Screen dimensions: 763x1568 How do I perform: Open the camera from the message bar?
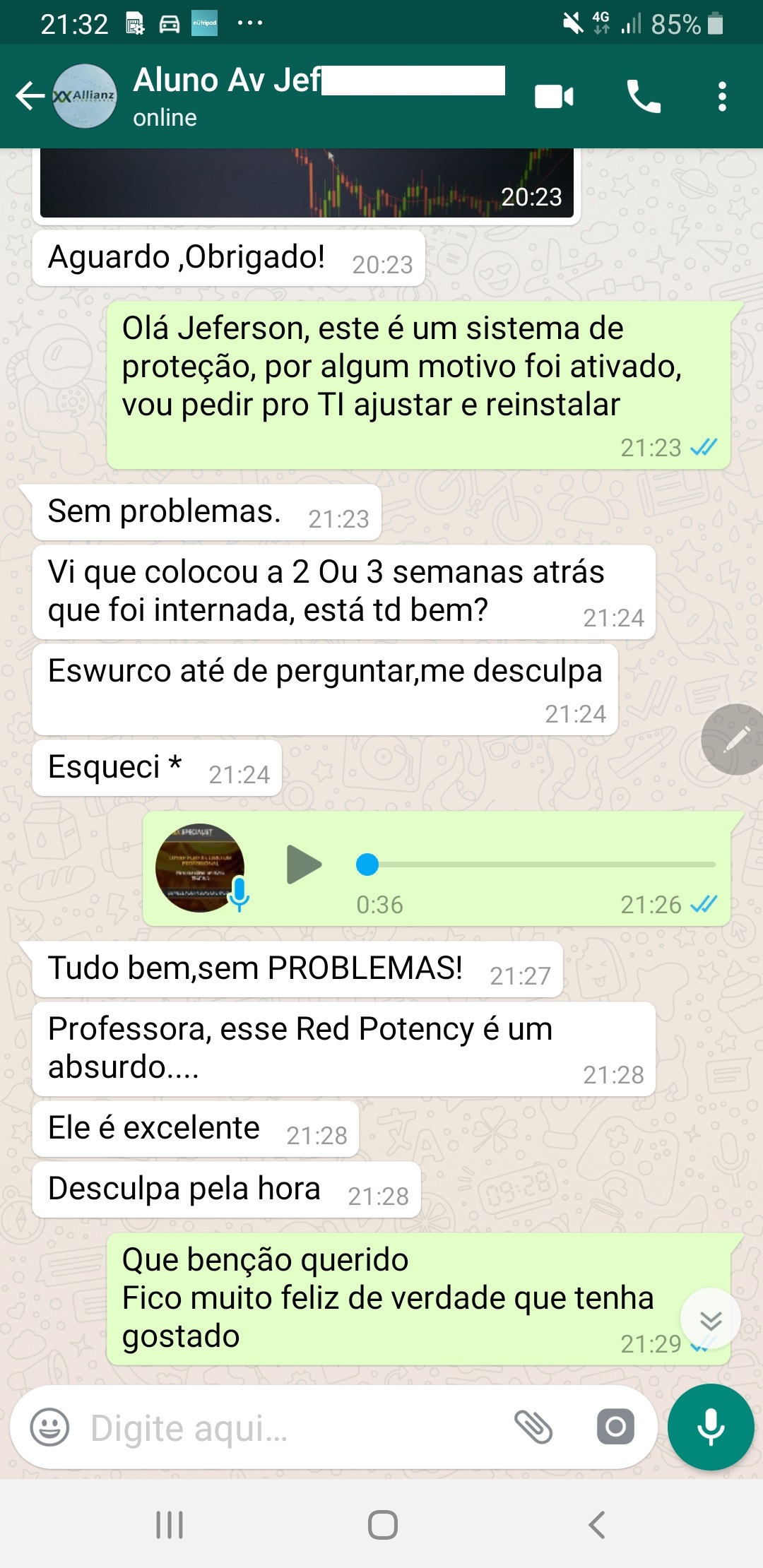[615, 1427]
